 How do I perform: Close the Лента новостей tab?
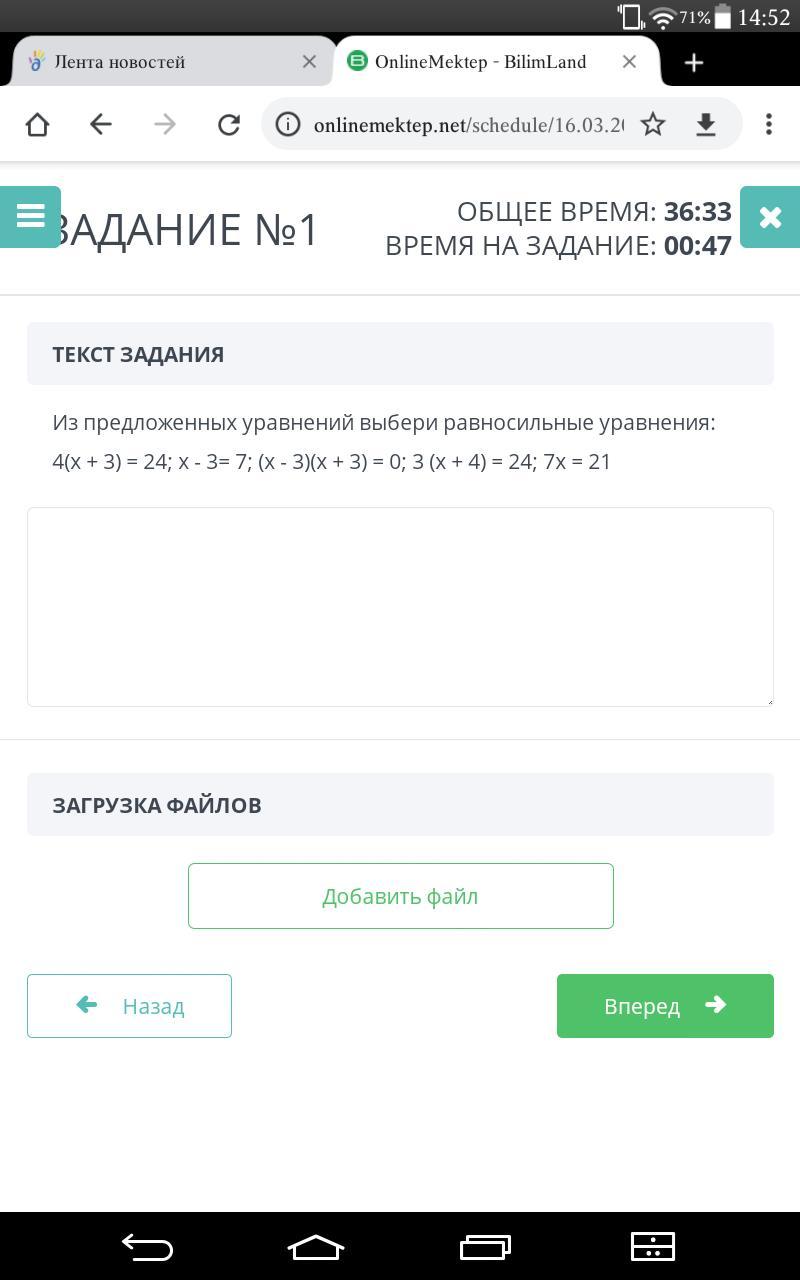tap(309, 62)
